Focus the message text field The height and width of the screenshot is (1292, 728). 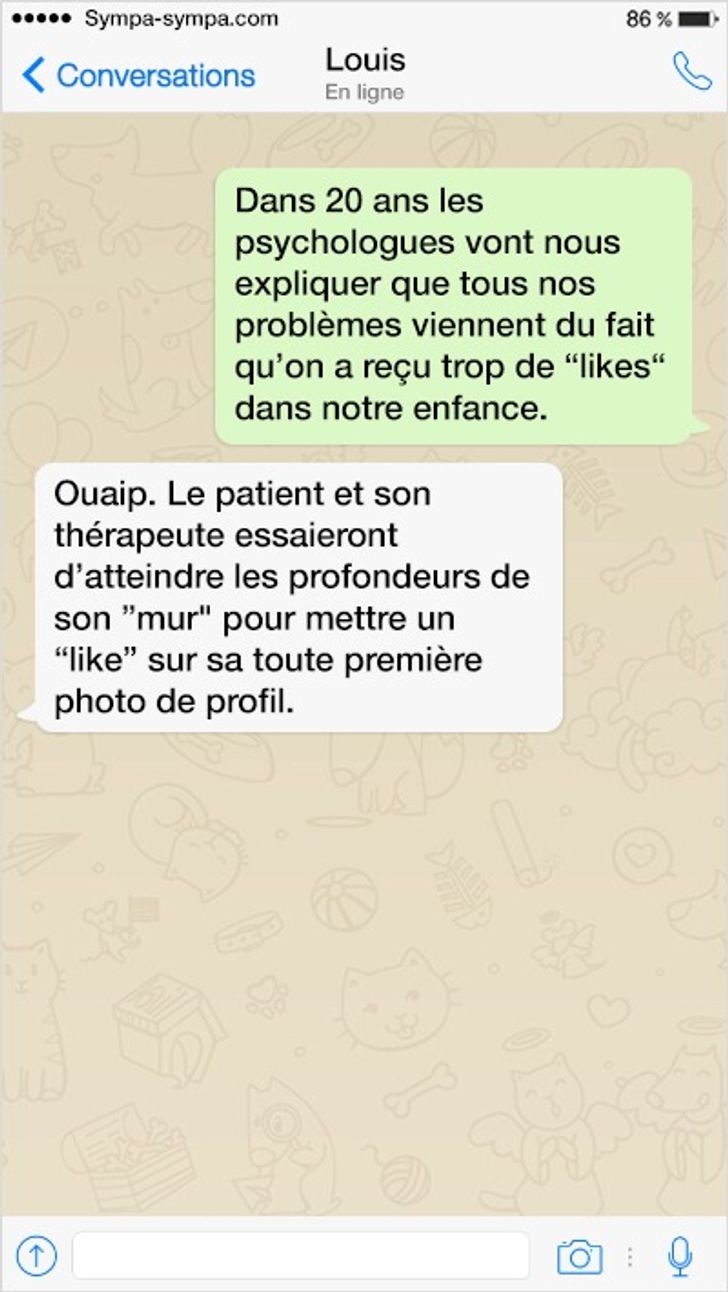[300, 1255]
